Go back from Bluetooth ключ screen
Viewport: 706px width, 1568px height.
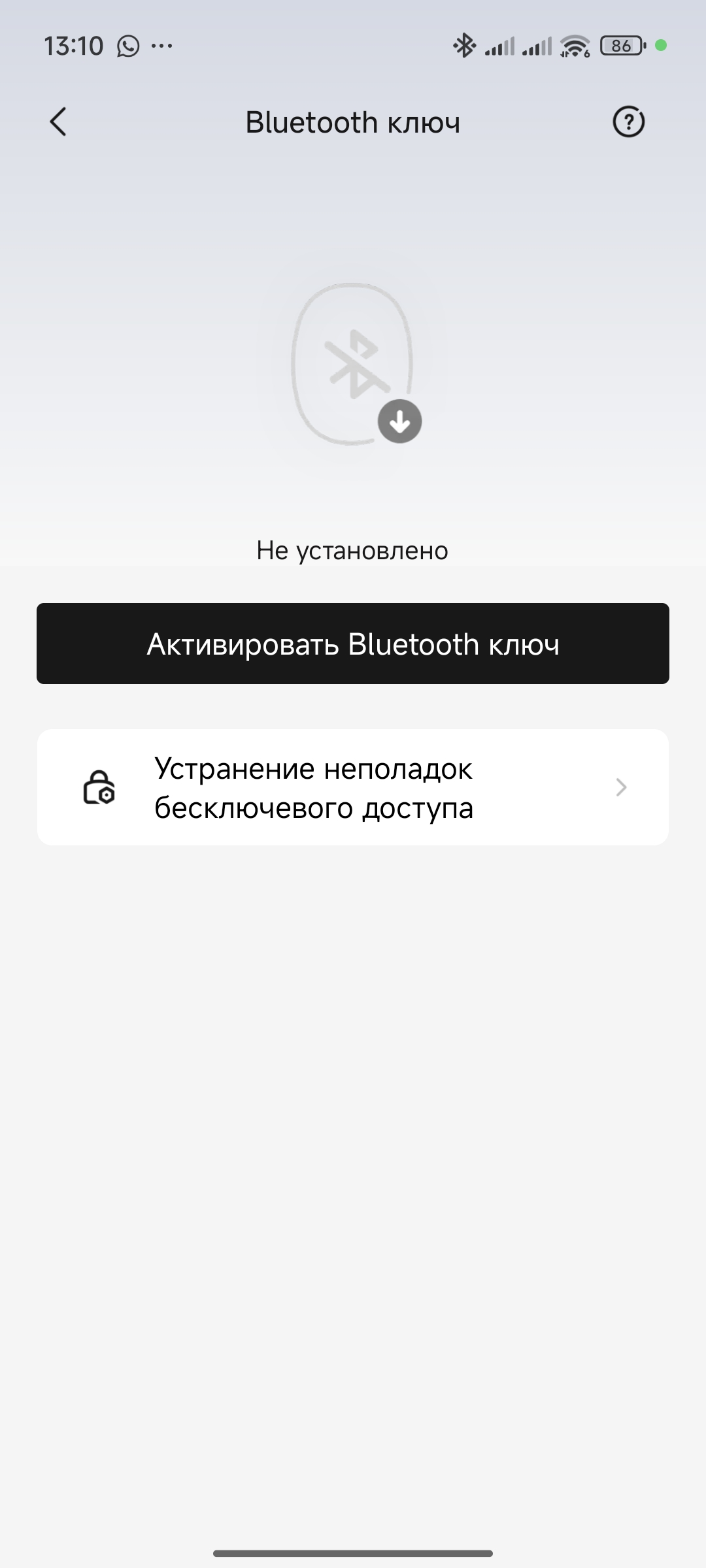pyautogui.click(x=58, y=122)
